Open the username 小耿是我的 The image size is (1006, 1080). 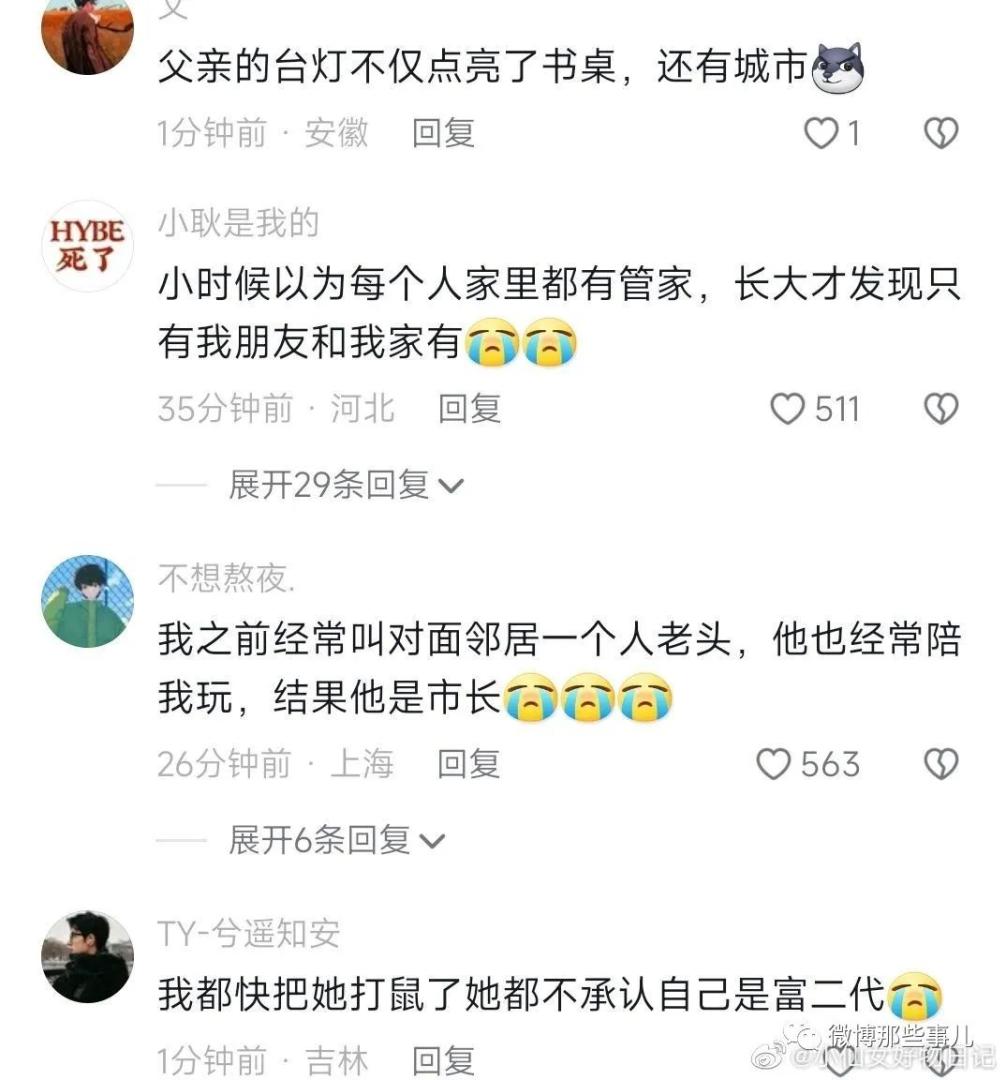(238, 223)
